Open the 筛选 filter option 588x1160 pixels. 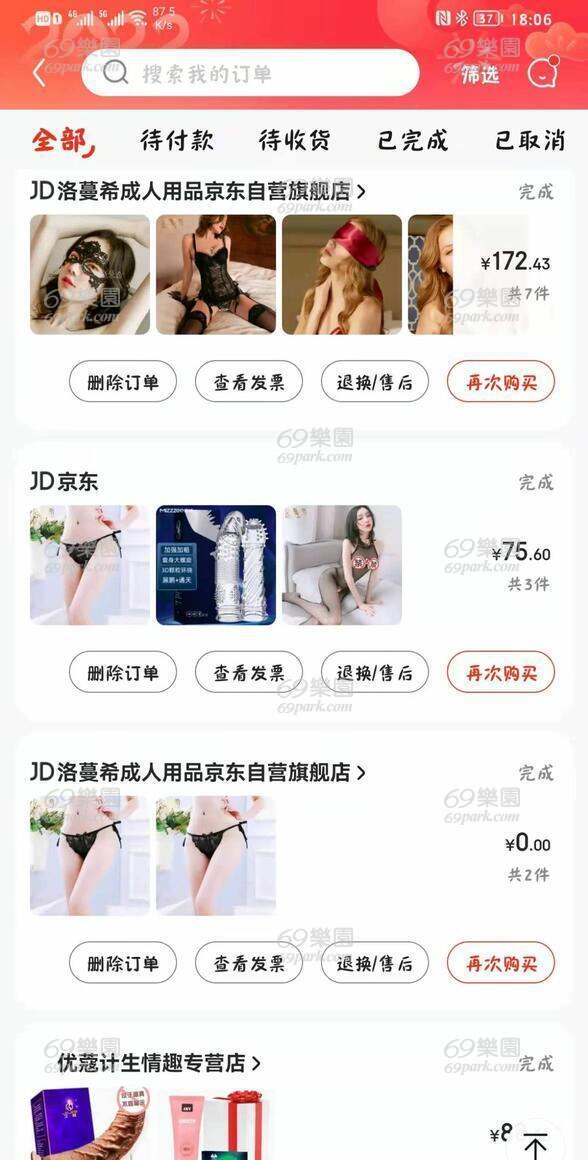click(x=480, y=74)
